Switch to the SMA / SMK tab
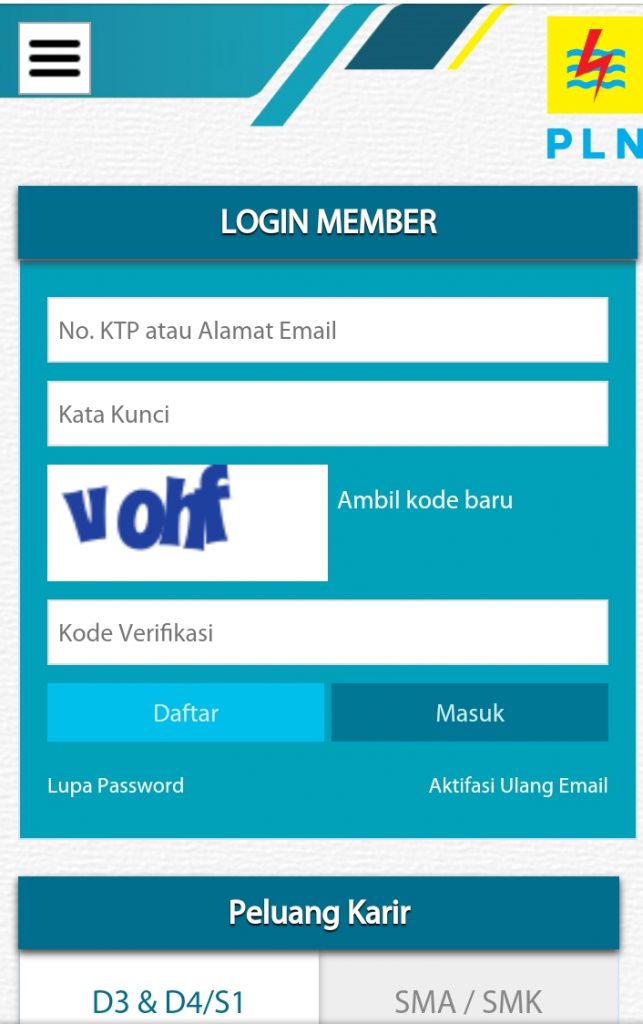Image resolution: width=643 pixels, height=1024 pixels. [468, 1000]
